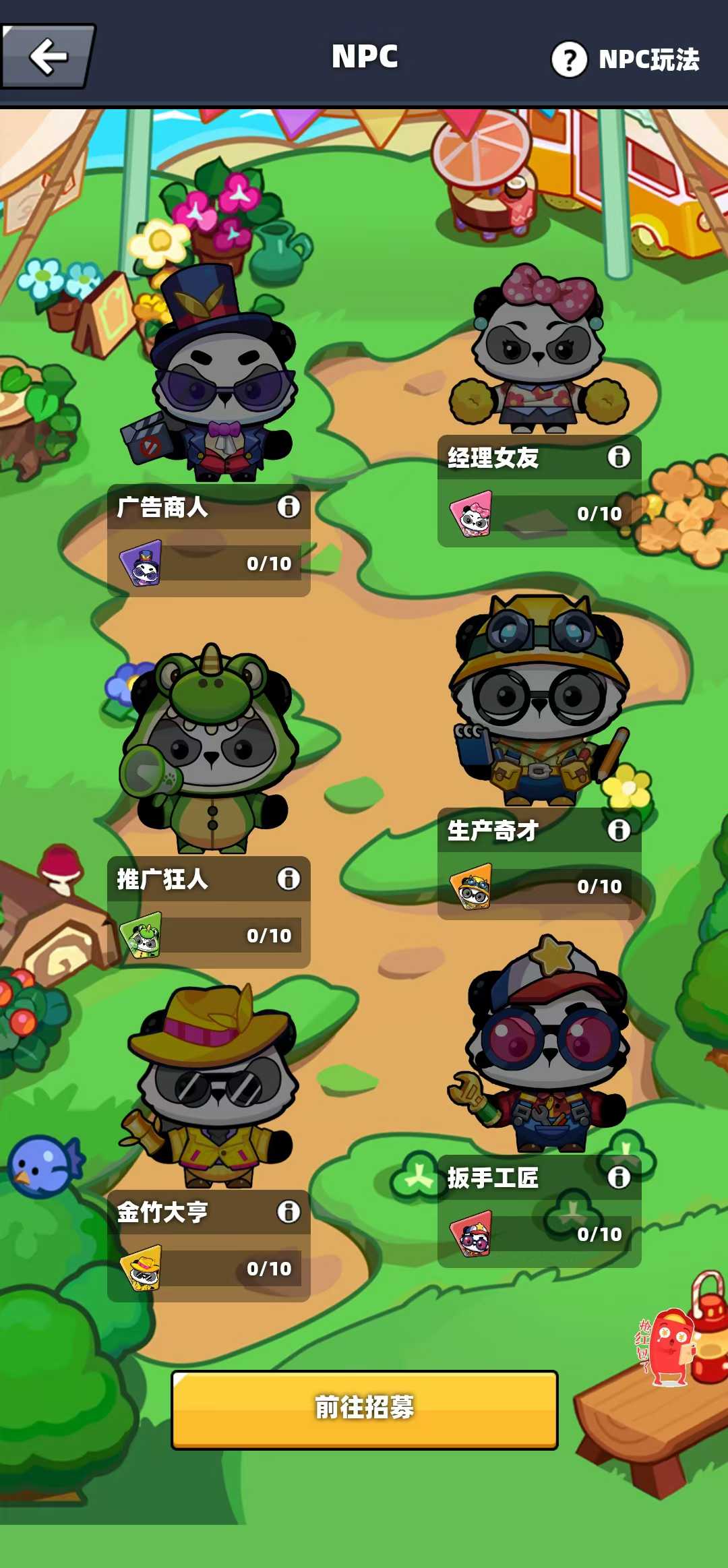Image resolution: width=728 pixels, height=1568 pixels.
Task: Open info icon for 广告商人
Action: point(289,506)
